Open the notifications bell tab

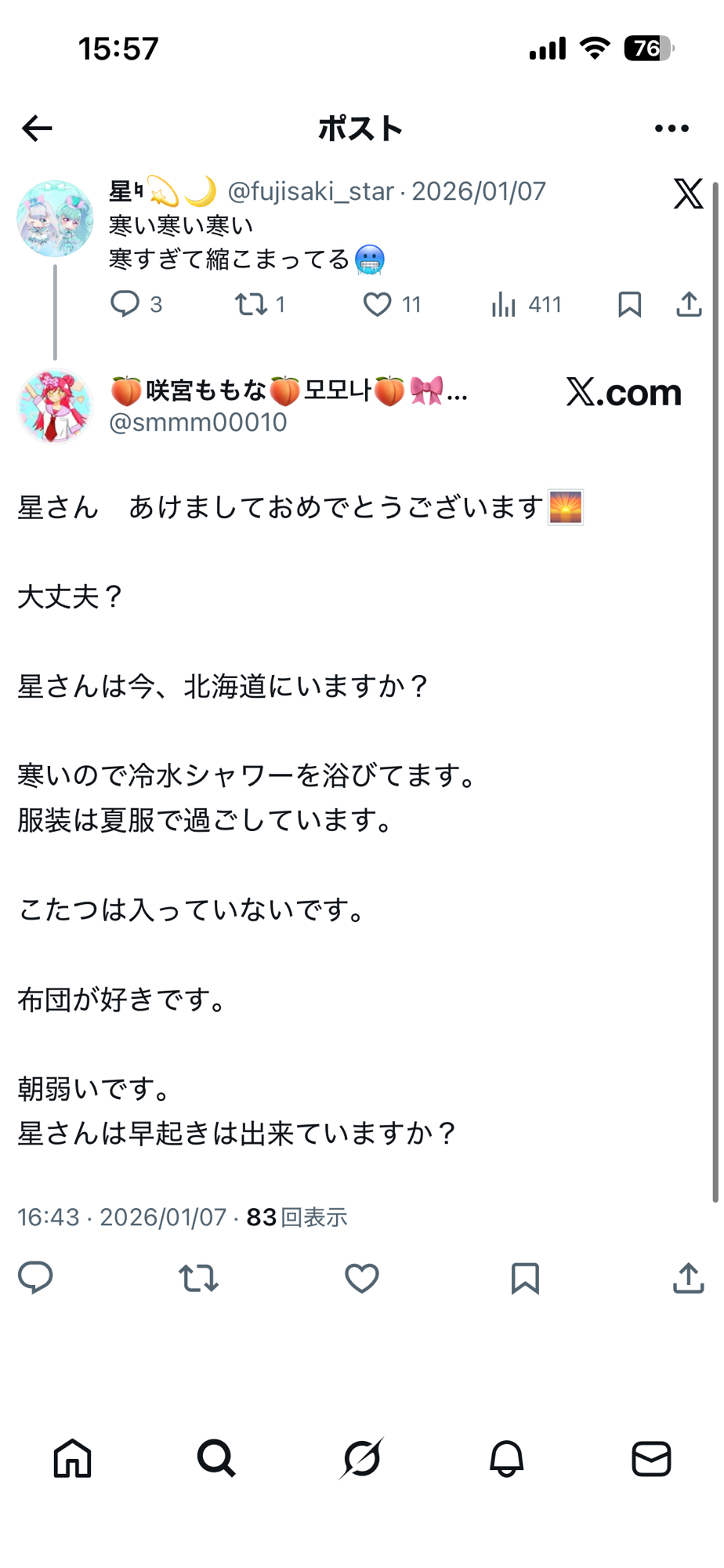coord(506,1459)
